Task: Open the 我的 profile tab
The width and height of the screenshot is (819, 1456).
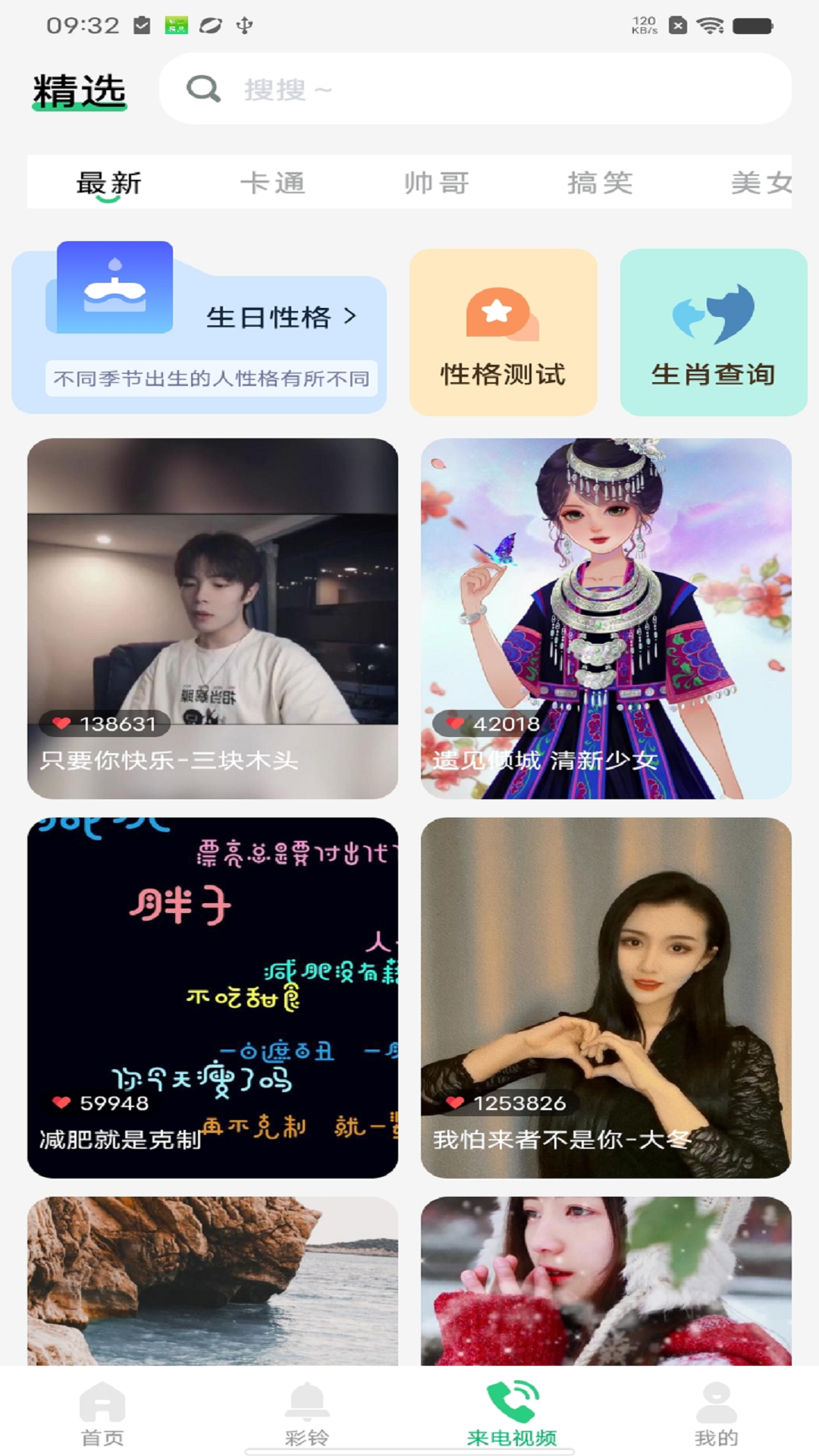Action: [716, 1414]
